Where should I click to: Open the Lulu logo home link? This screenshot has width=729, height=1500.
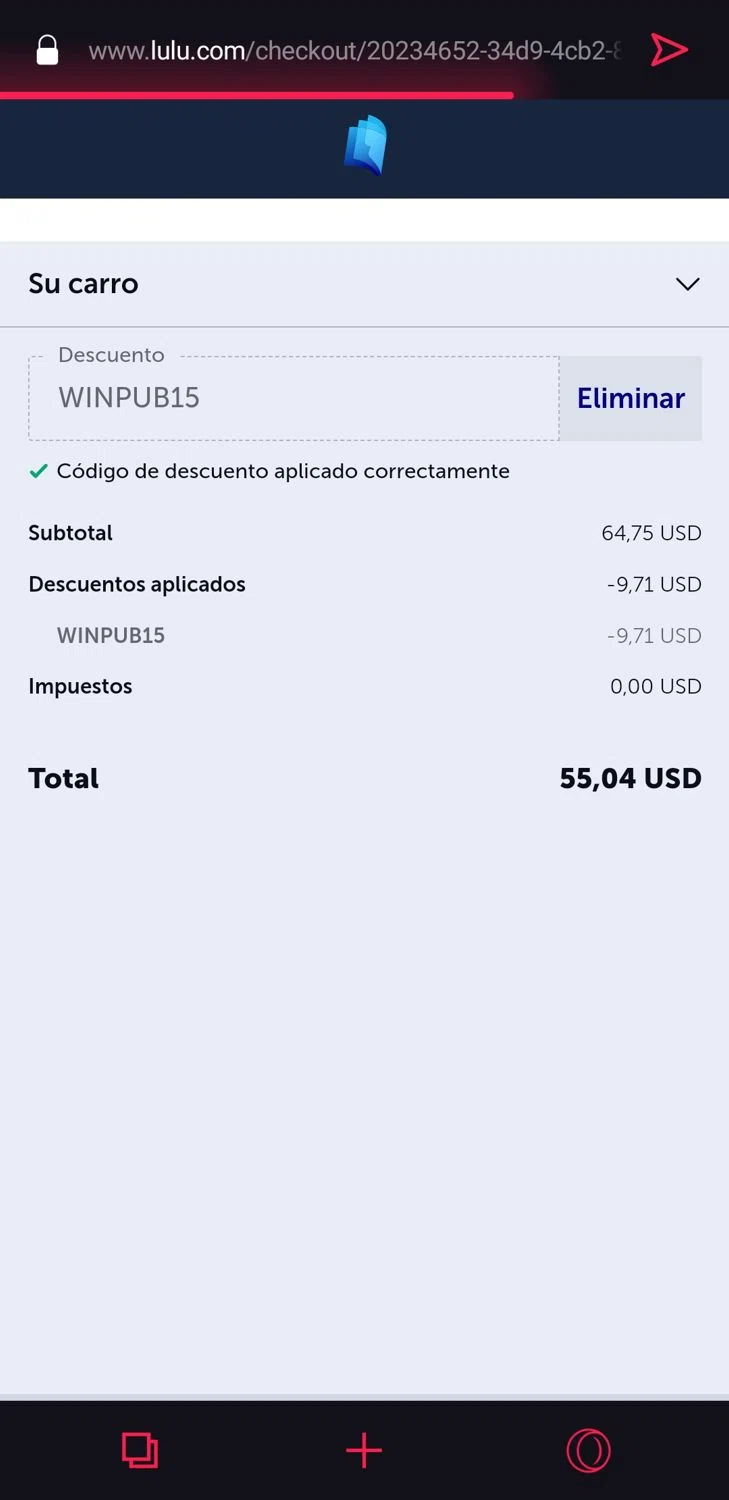pos(365,146)
